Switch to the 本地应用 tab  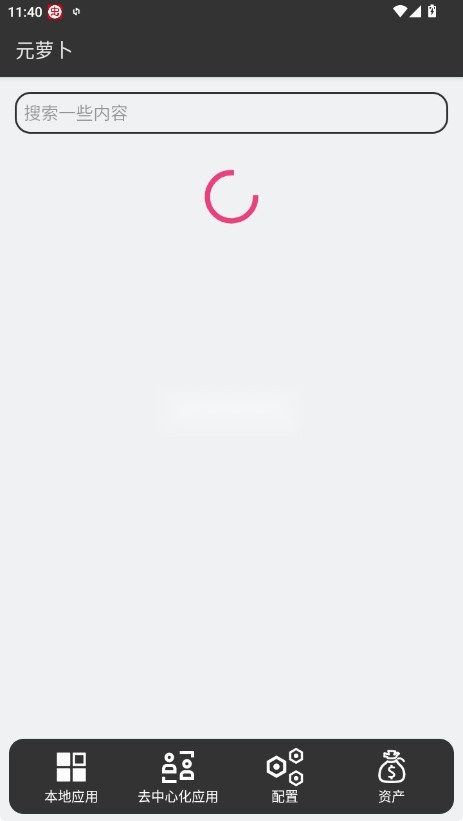[71, 777]
